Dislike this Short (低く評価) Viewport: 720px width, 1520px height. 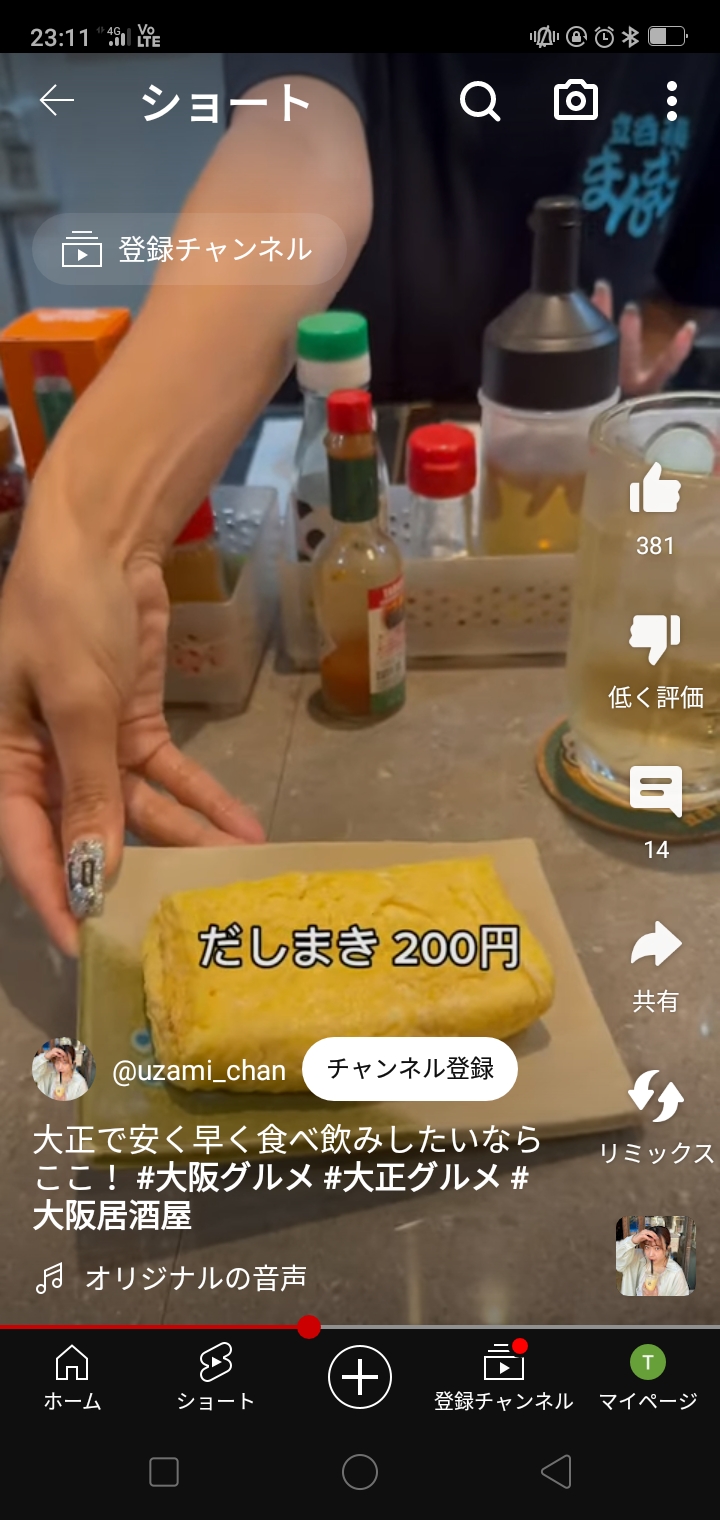click(x=655, y=640)
